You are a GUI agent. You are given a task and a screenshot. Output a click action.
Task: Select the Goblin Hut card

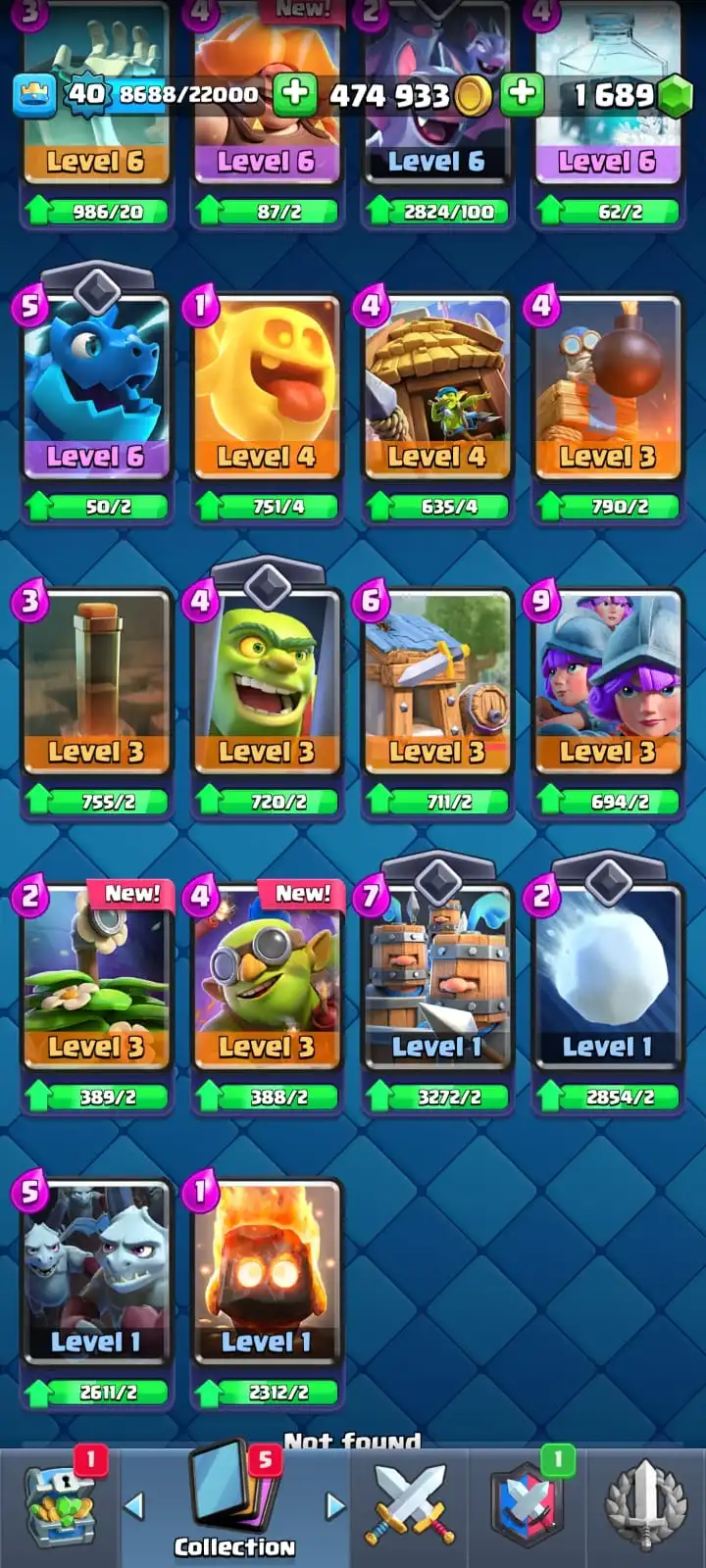click(437, 387)
